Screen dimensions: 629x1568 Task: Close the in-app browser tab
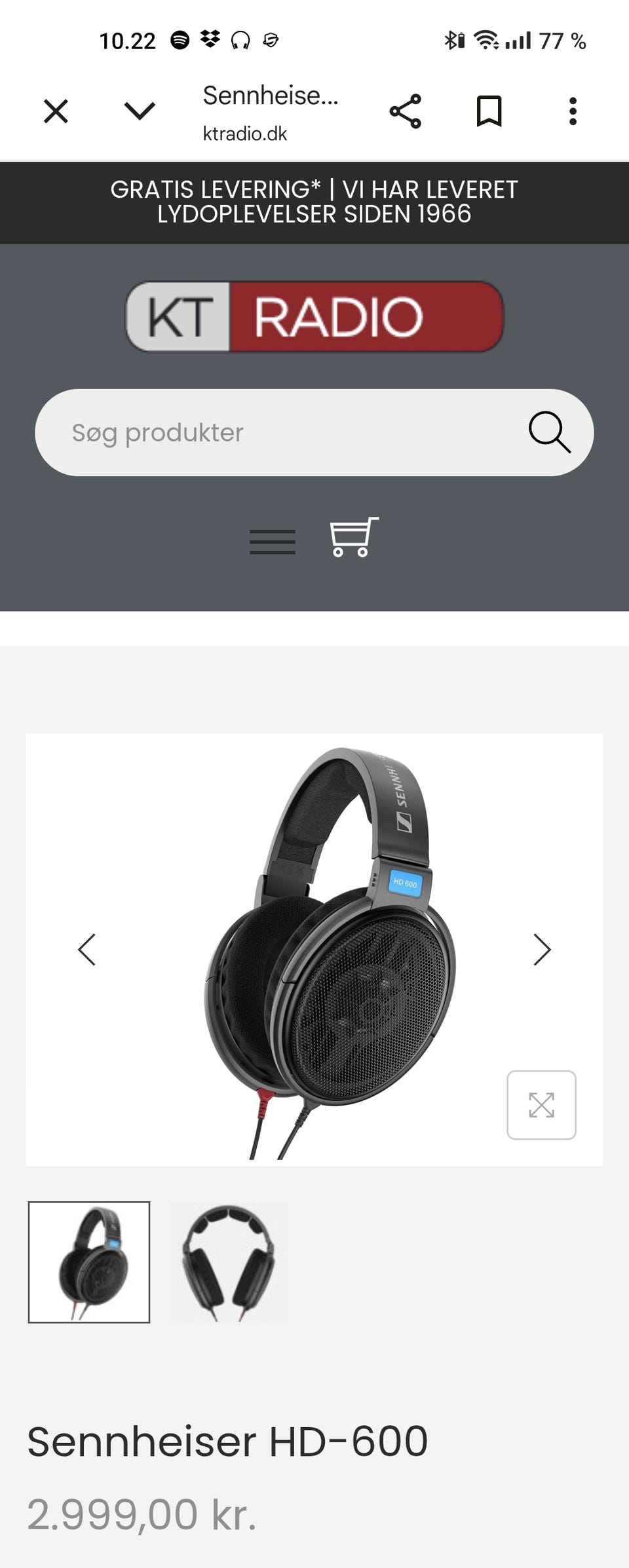(x=56, y=111)
